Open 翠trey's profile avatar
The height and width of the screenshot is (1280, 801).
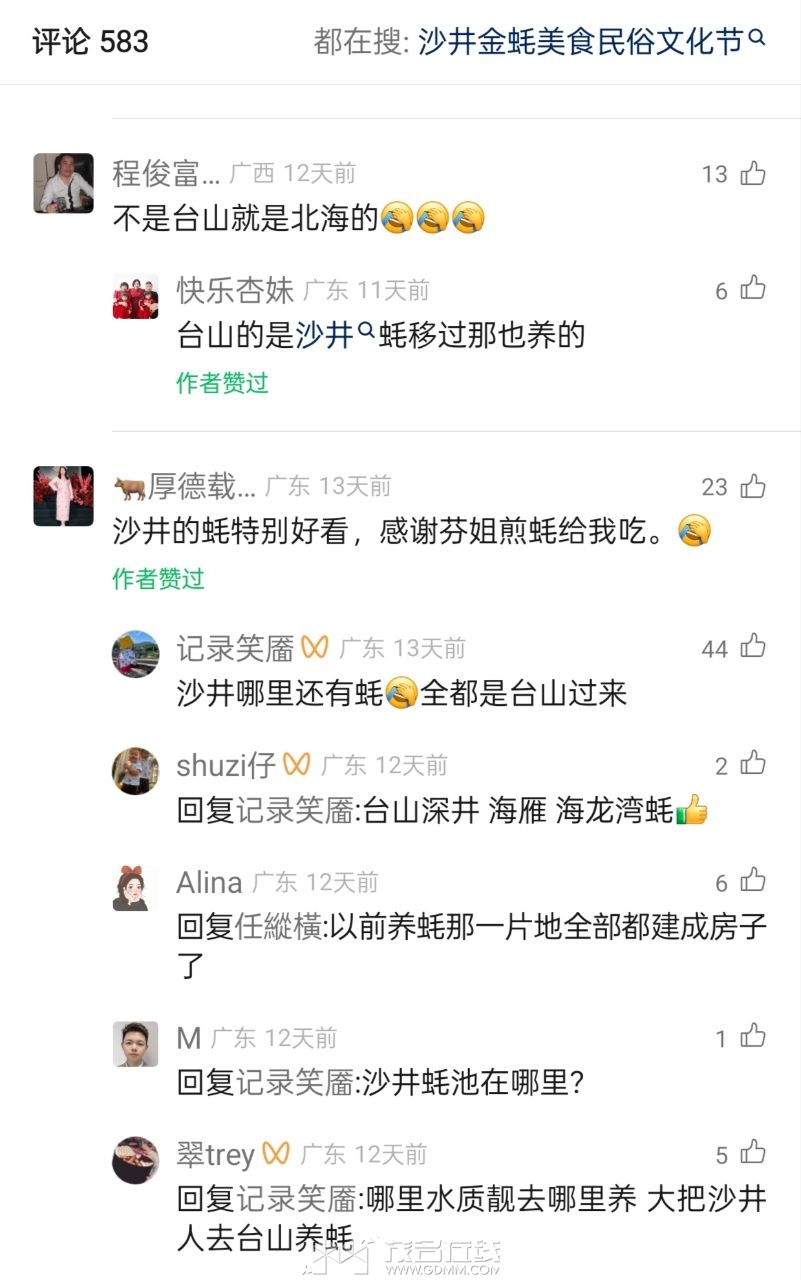point(135,1161)
